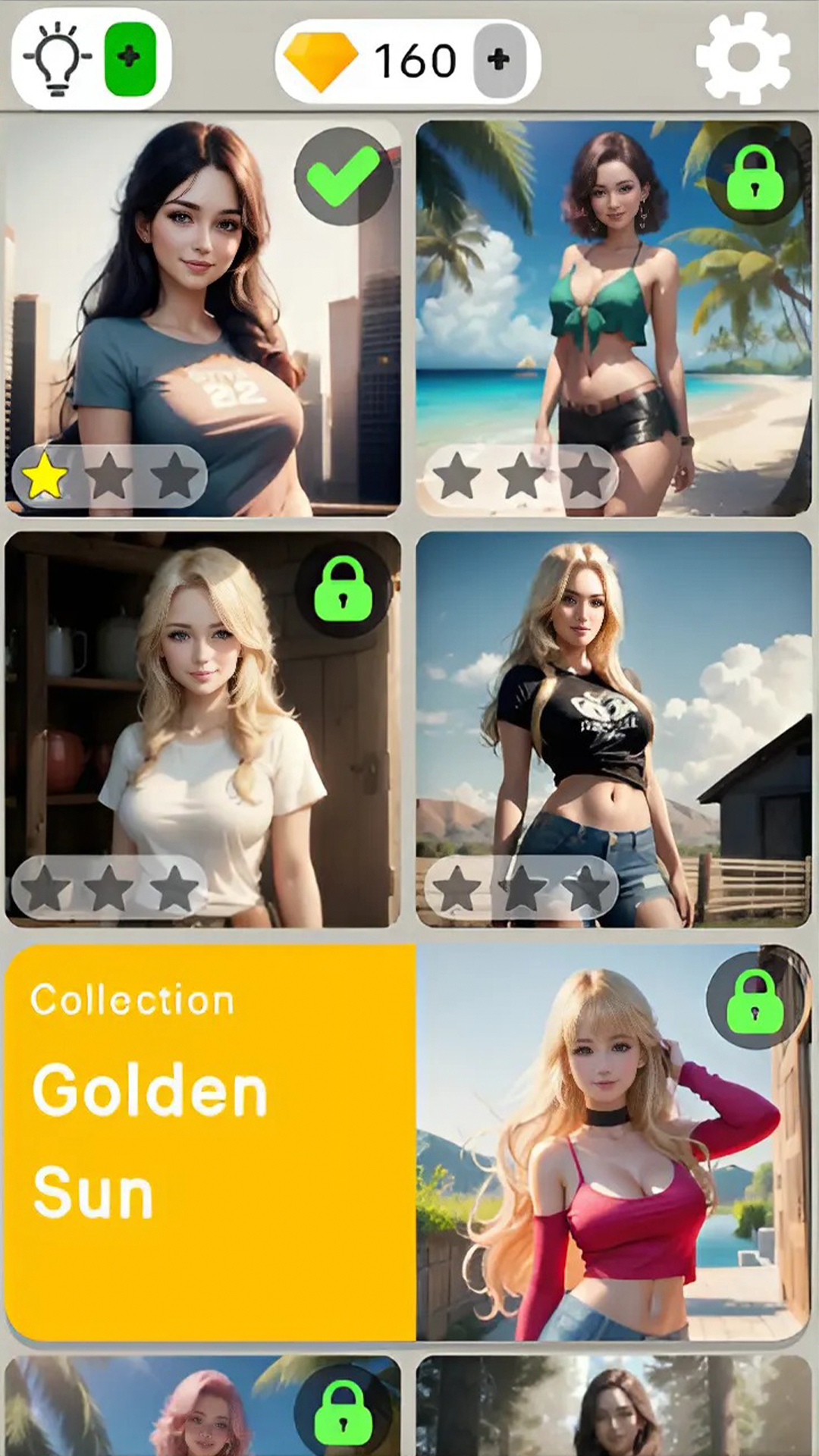Open the locked red top blonde puzzle
Image resolution: width=819 pixels, height=1456 pixels.
point(613,1141)
